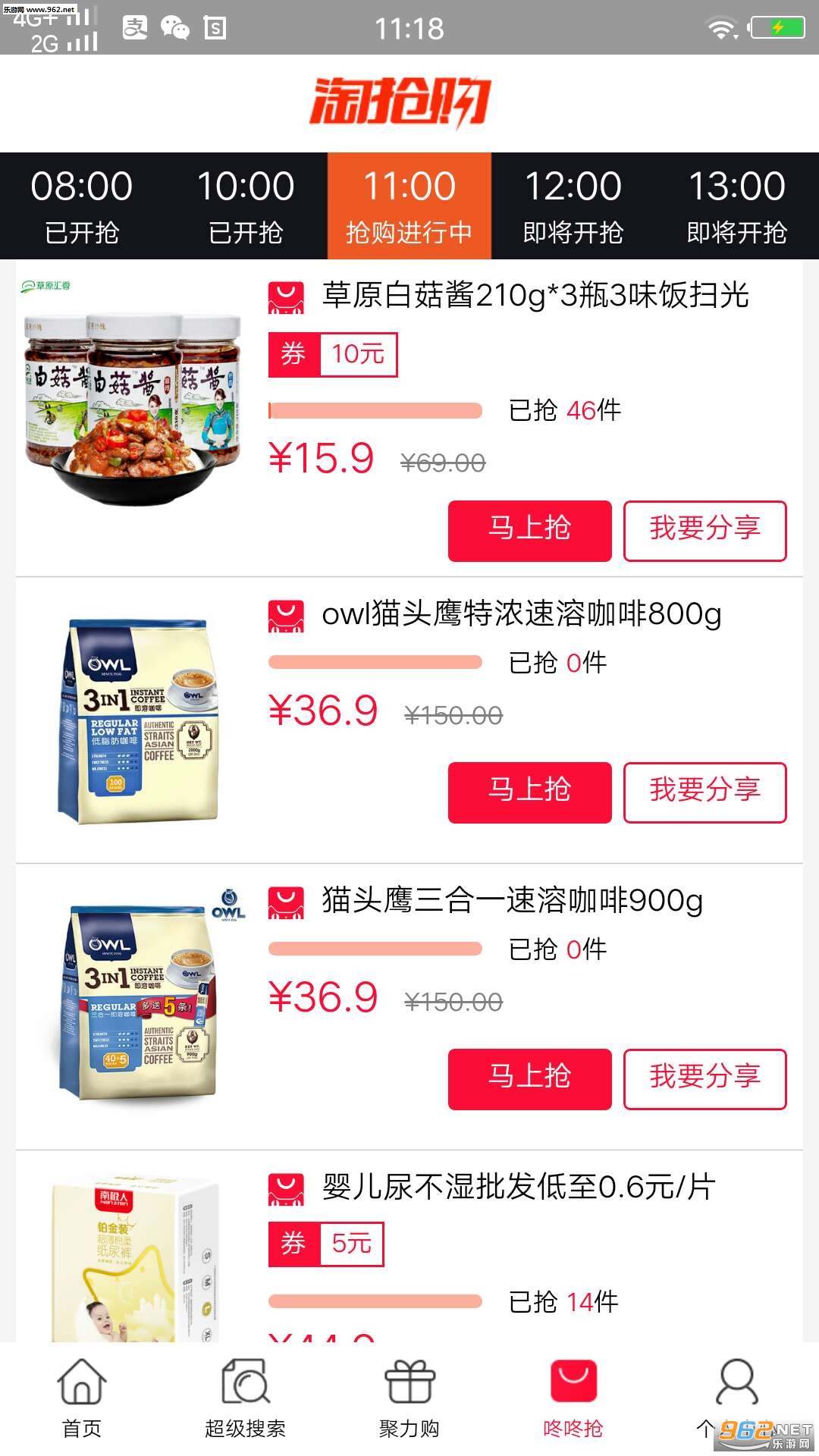The height and width of the screenshot is (1456, 819).
Task: Grab the owl猫头鹰特浓速溶咖啡800g deal now
Action: (529, 792)
